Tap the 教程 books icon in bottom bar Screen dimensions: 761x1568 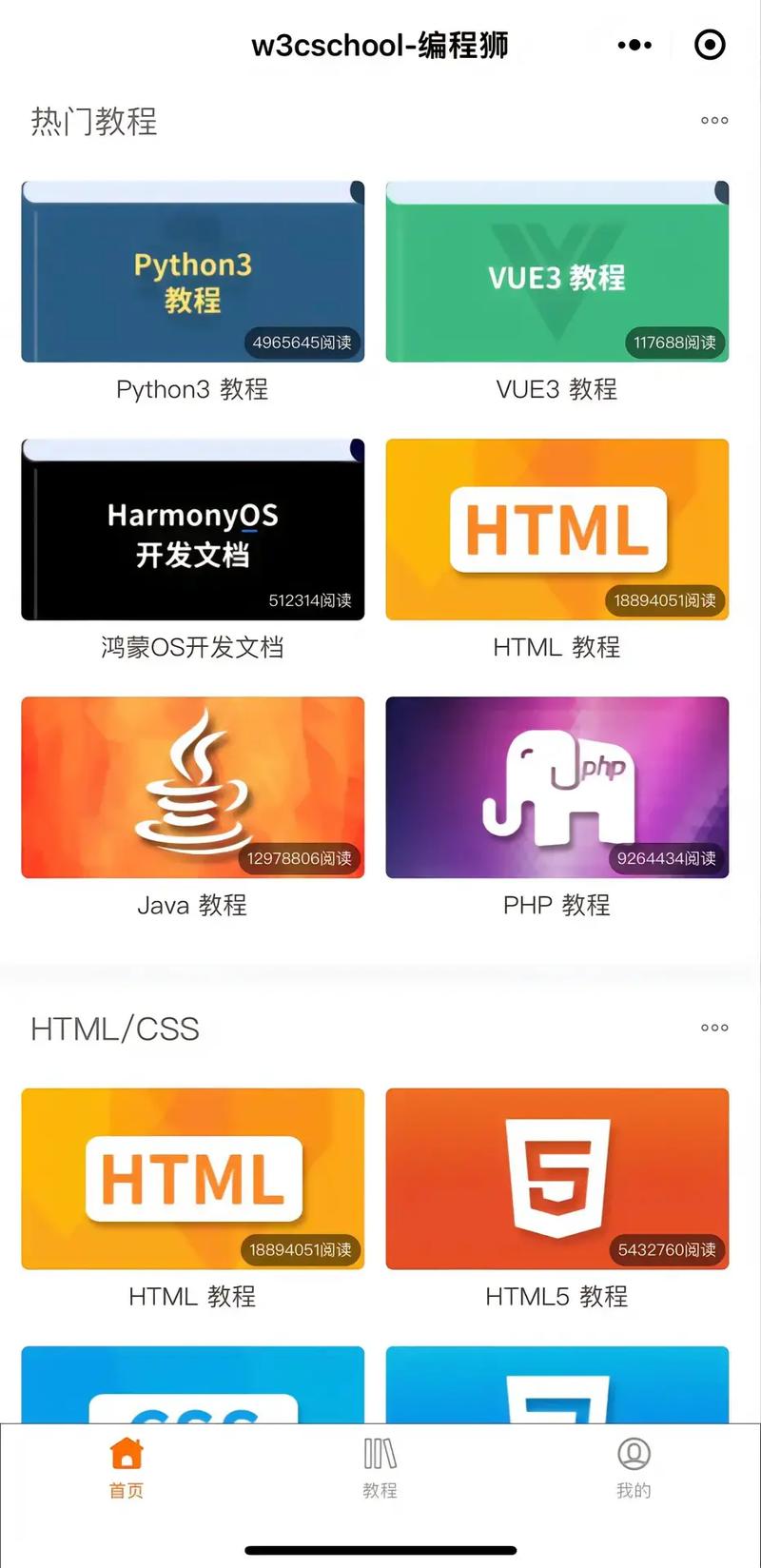pos(380,1455)
